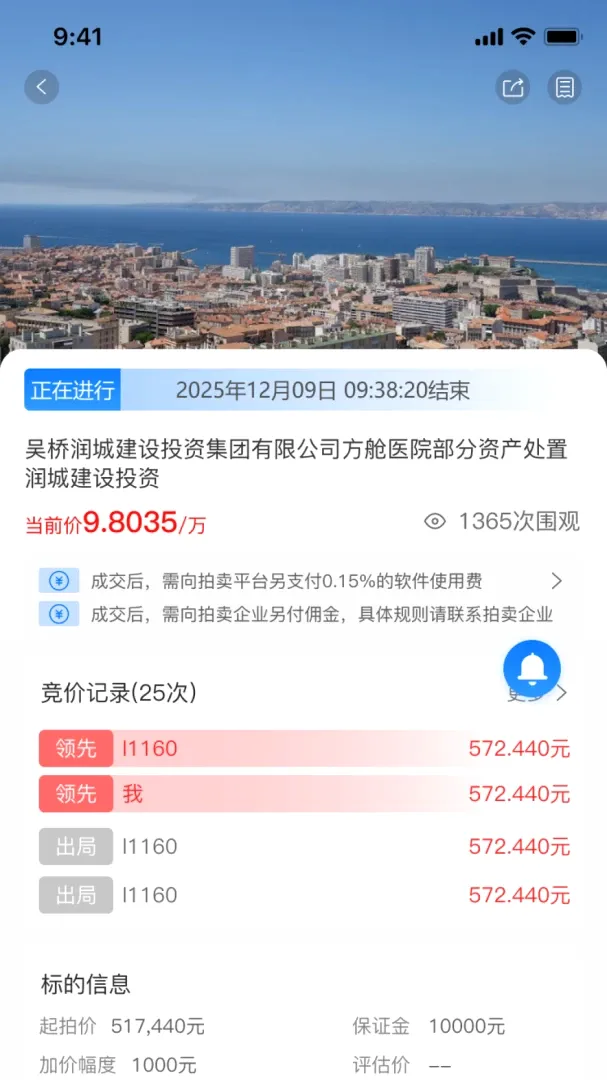Image resolution: width=607 pixels, height=1080 pixels.
Task: Tap the floating blue reminder bell
Action: 532,668
